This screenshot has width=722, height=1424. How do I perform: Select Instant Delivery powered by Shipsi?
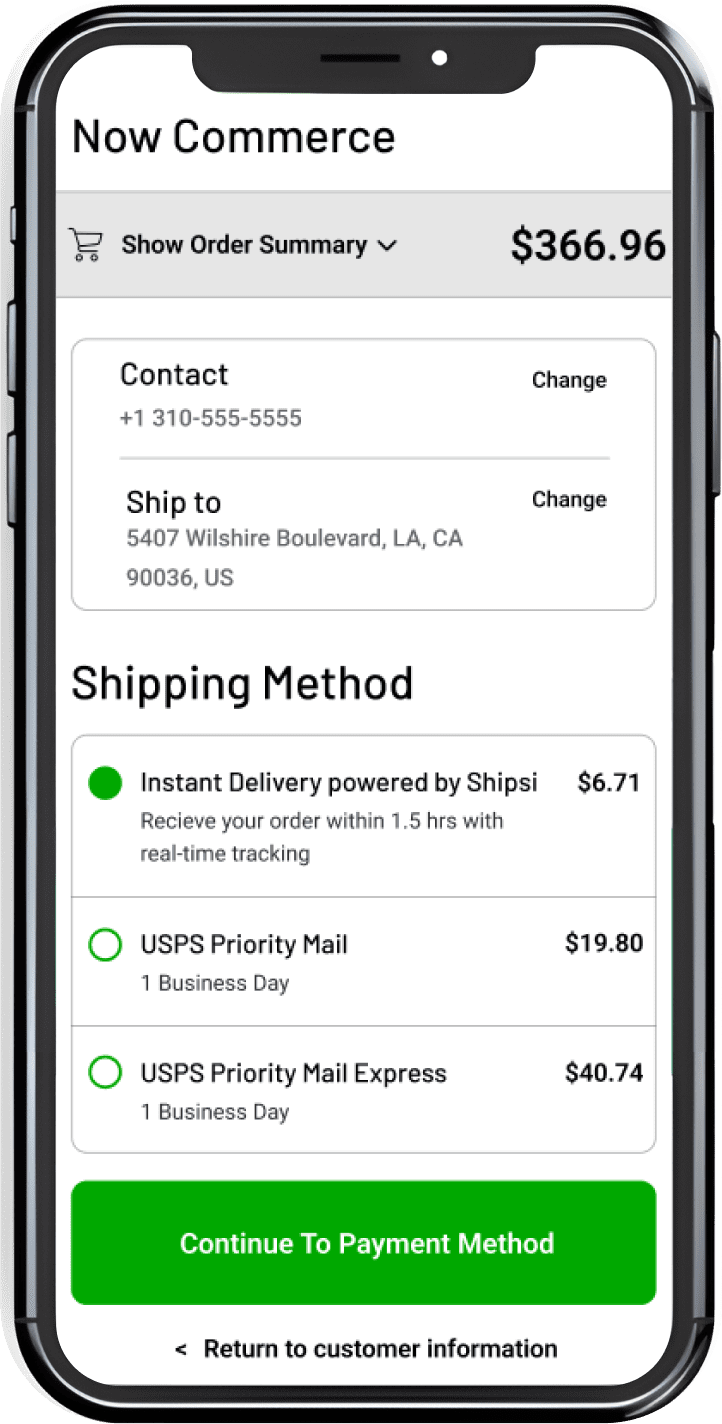tap(106, 783)
